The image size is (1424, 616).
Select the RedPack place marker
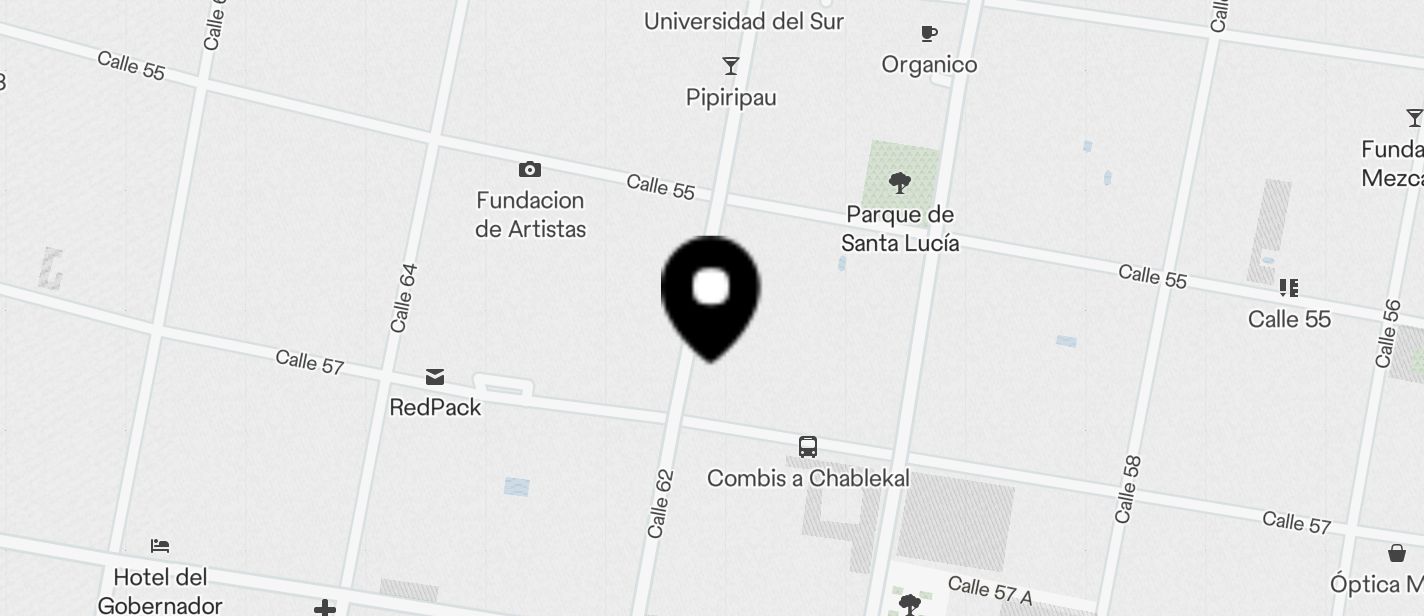click(435, 377)
